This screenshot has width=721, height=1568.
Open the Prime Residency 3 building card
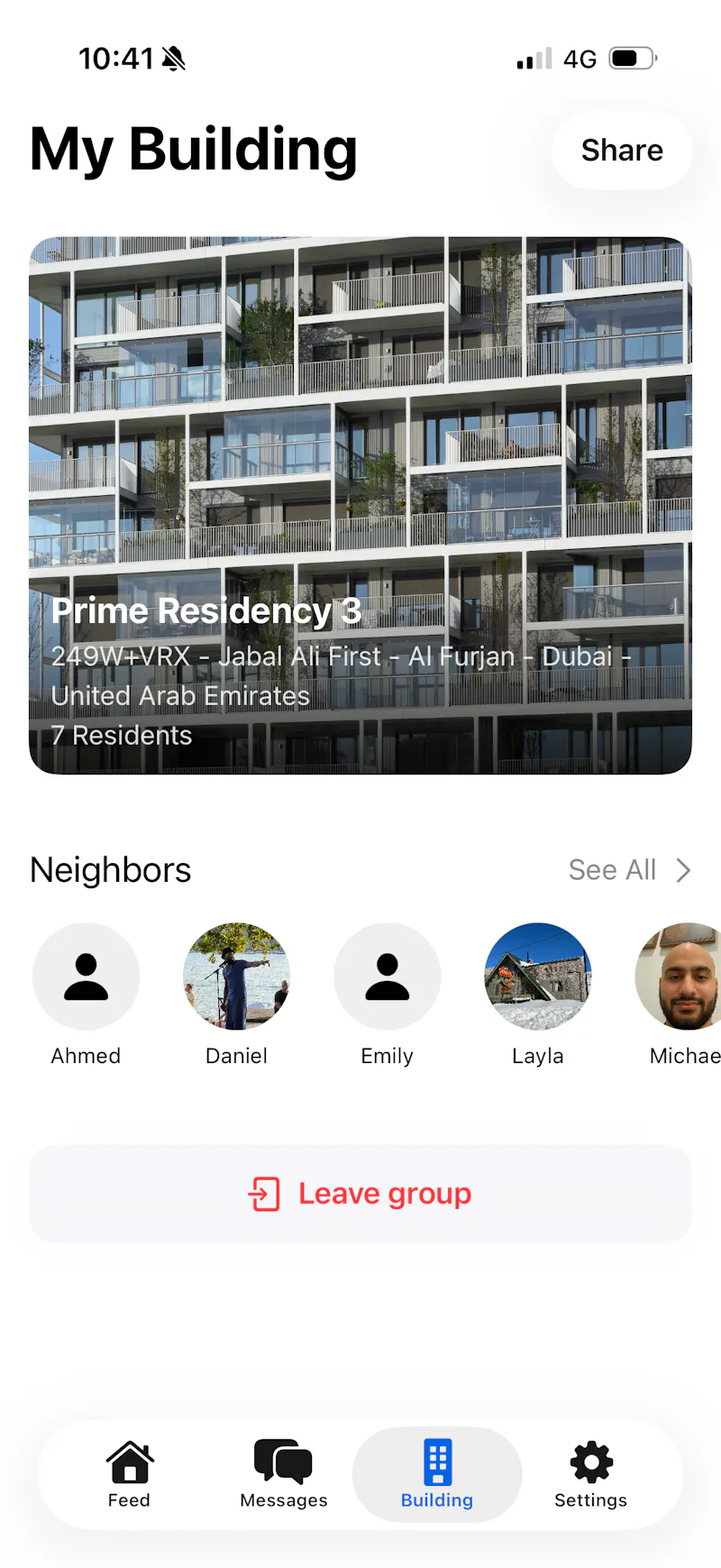pyautogui.click(x=360, y=506)
